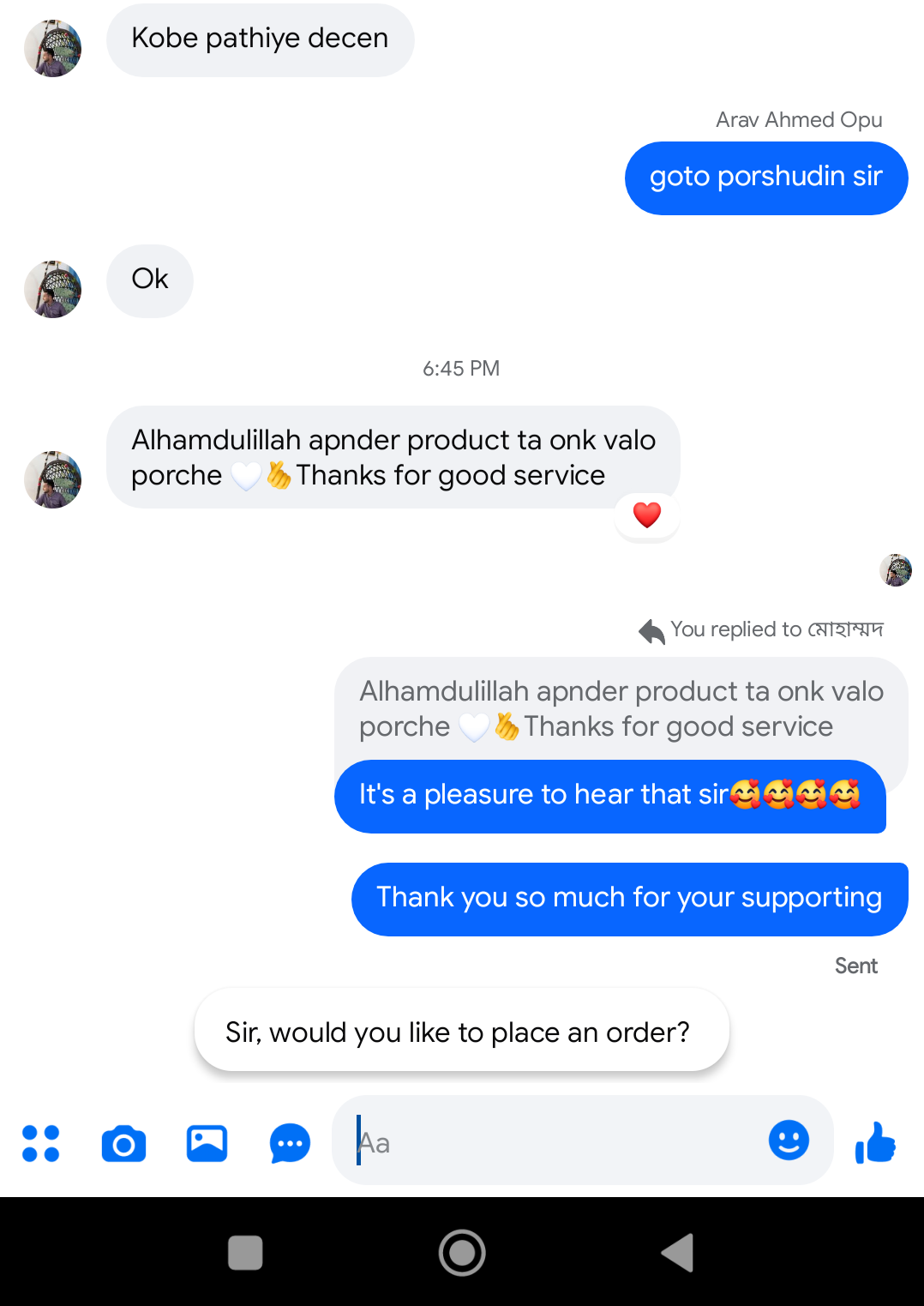The width and height of the screenshot is (924, 1306).
Task: View the heart reaction on the Alhamdulillah message
Action: [x=647, y=515]
